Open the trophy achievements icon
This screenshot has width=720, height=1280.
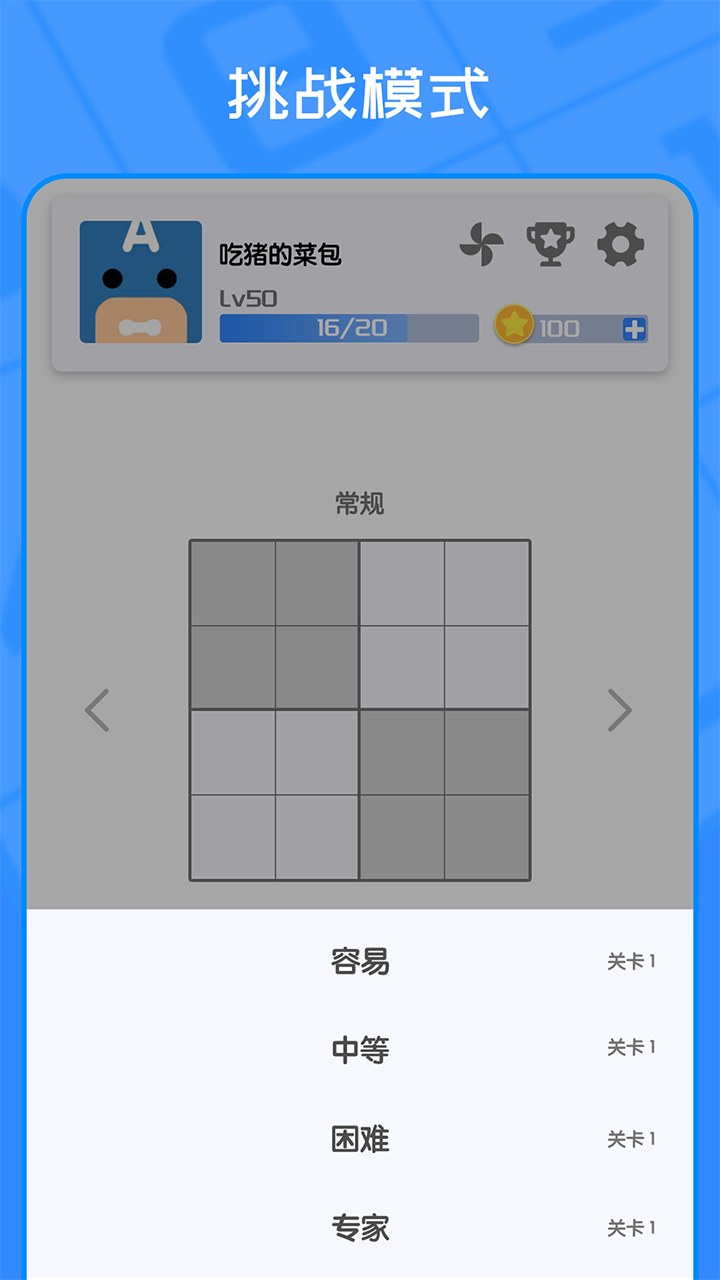coord(550,244)
